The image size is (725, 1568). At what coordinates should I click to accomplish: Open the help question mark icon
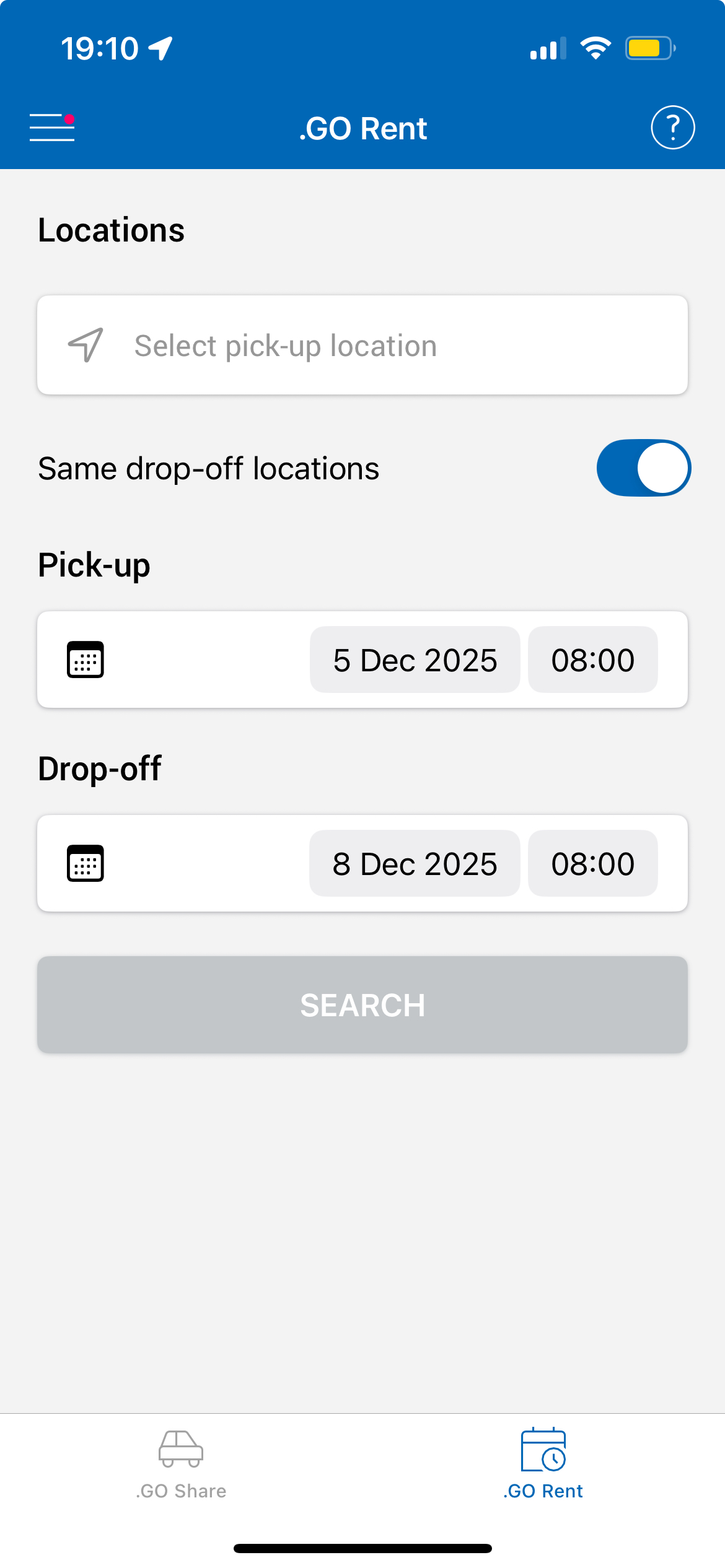pos(672,128)
